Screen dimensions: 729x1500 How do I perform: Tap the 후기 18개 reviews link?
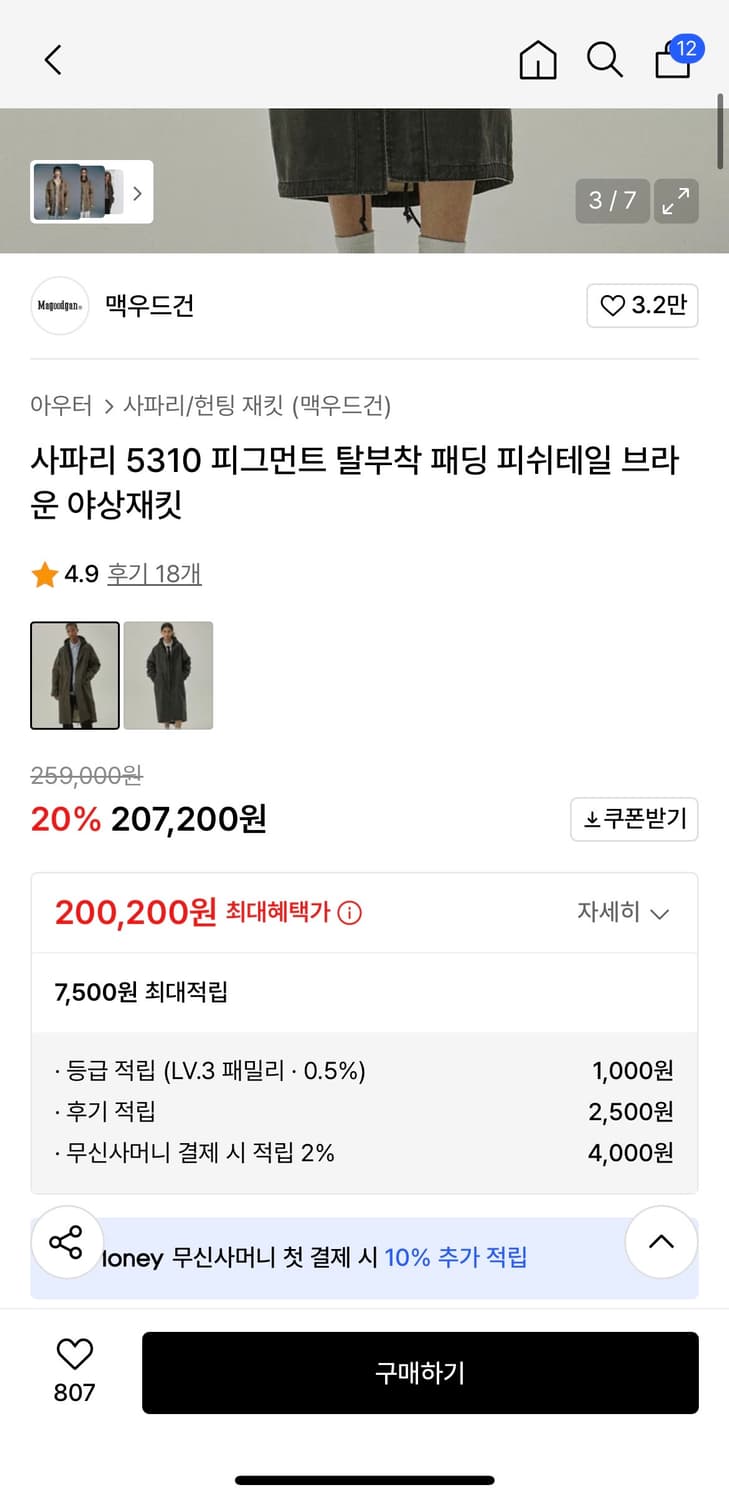[153, 573]
